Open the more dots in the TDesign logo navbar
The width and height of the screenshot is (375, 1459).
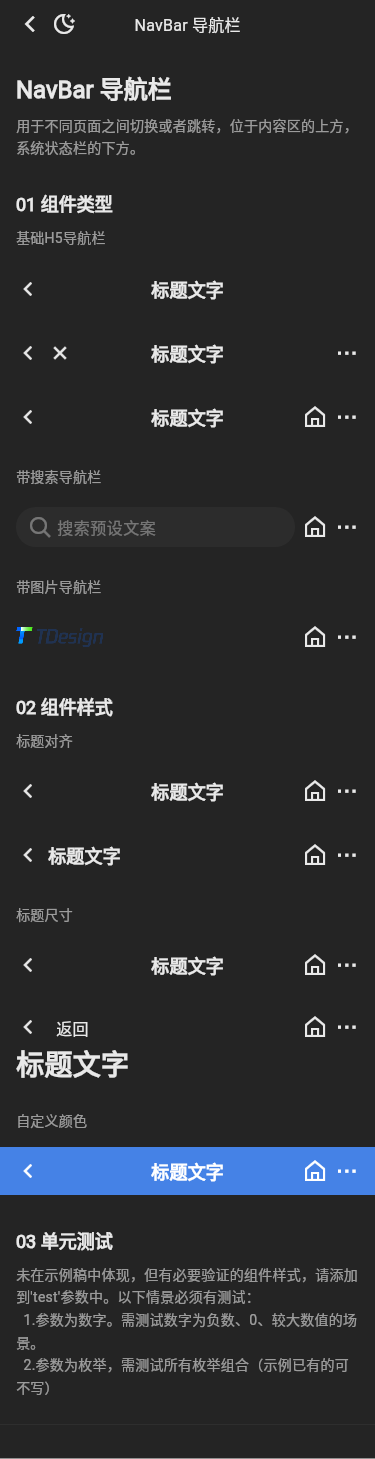[x=347, y=636]
